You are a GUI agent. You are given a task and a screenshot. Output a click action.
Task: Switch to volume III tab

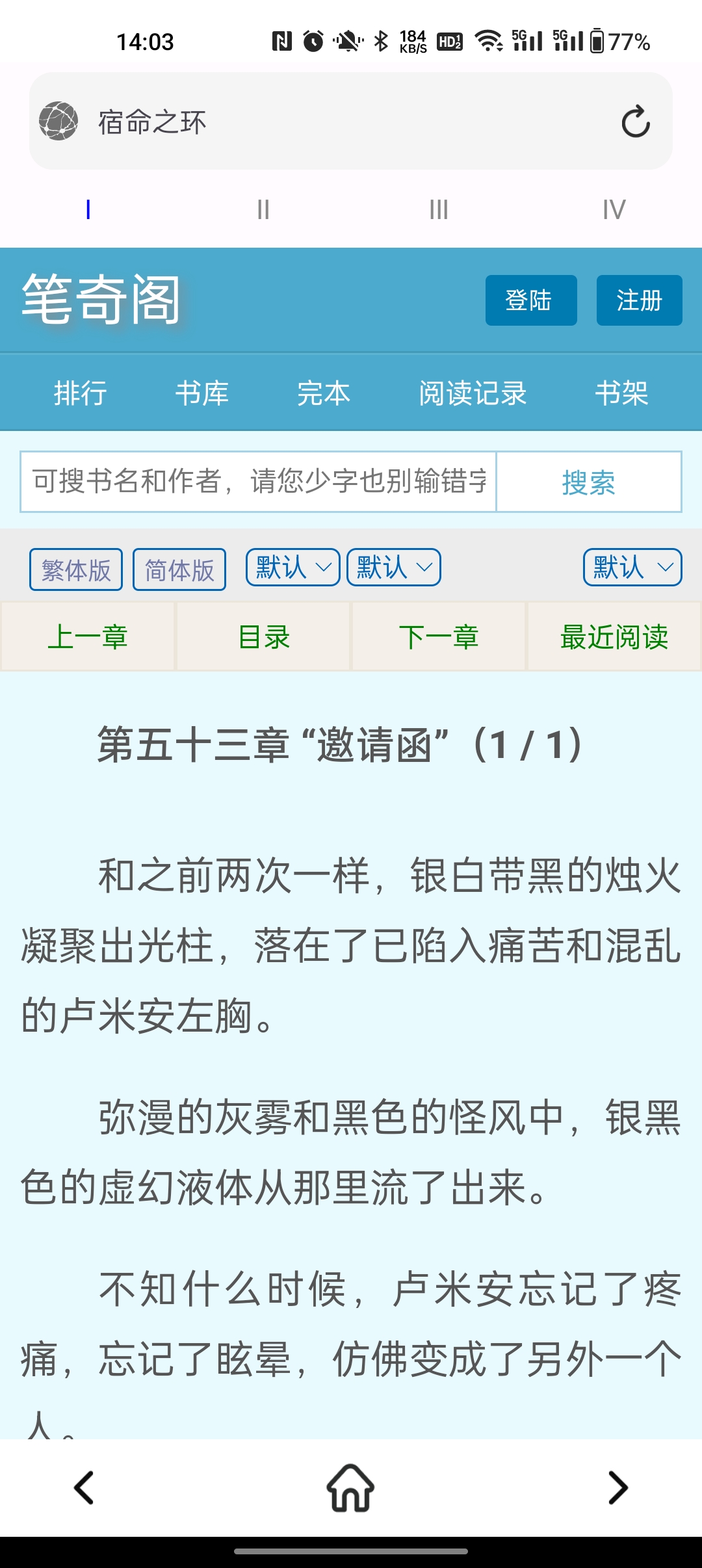(x=439, y=210)
